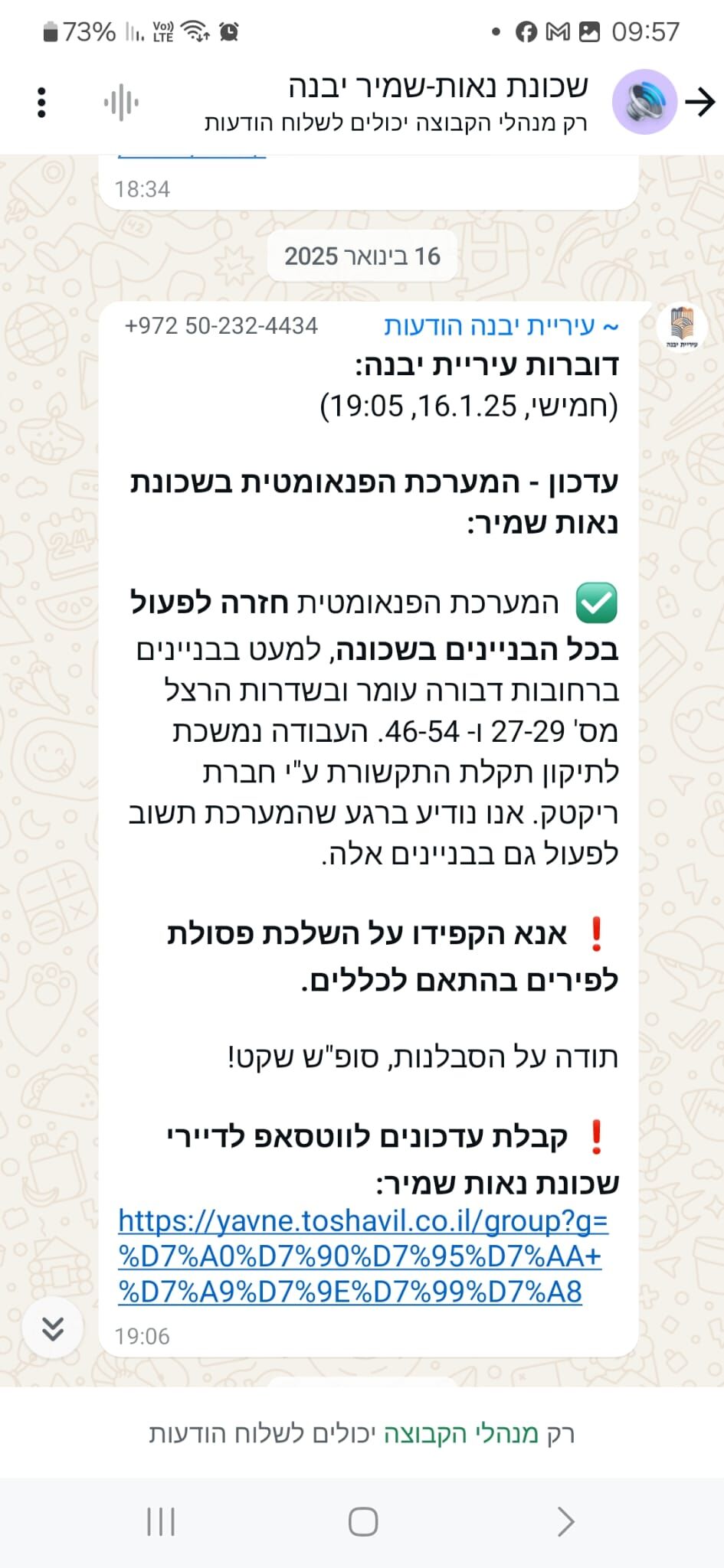Screen dimensions: 724x1568
Task: Open the group profile picture
Action: (644, 102)
